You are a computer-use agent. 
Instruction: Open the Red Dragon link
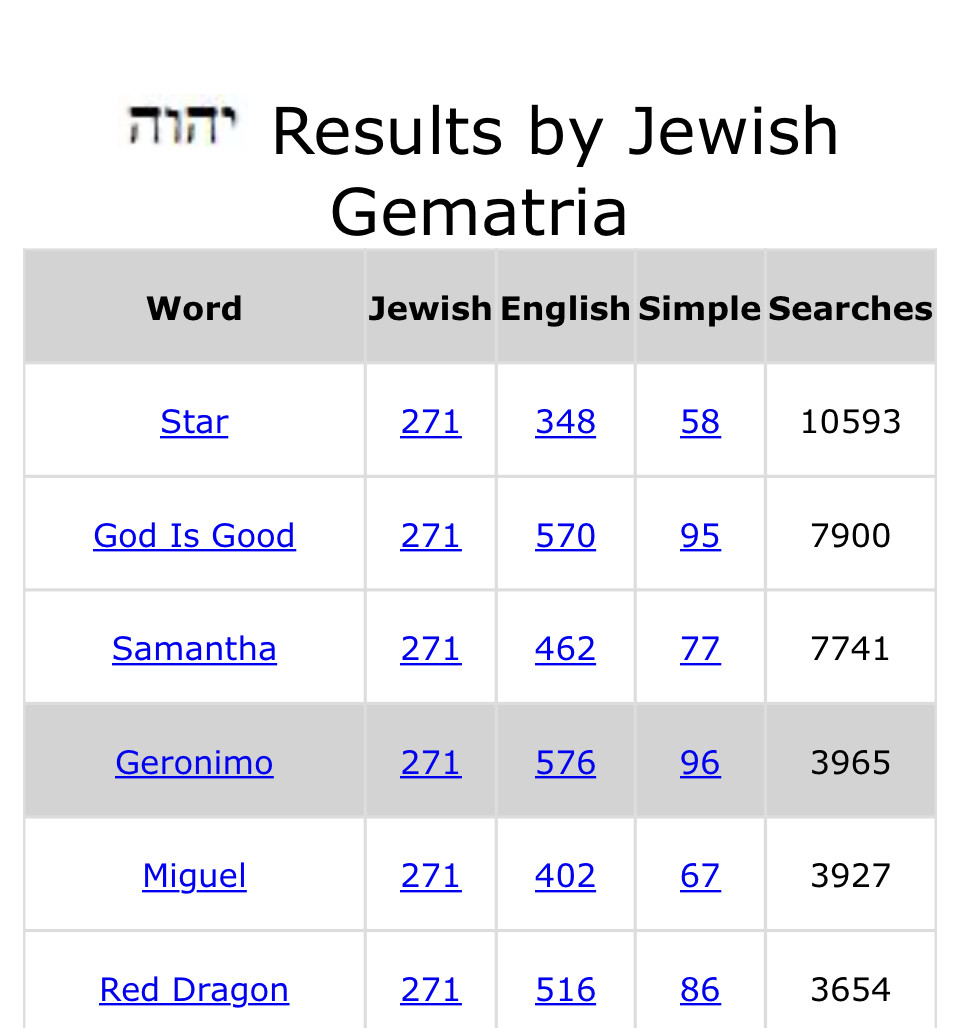click(194, 990)
